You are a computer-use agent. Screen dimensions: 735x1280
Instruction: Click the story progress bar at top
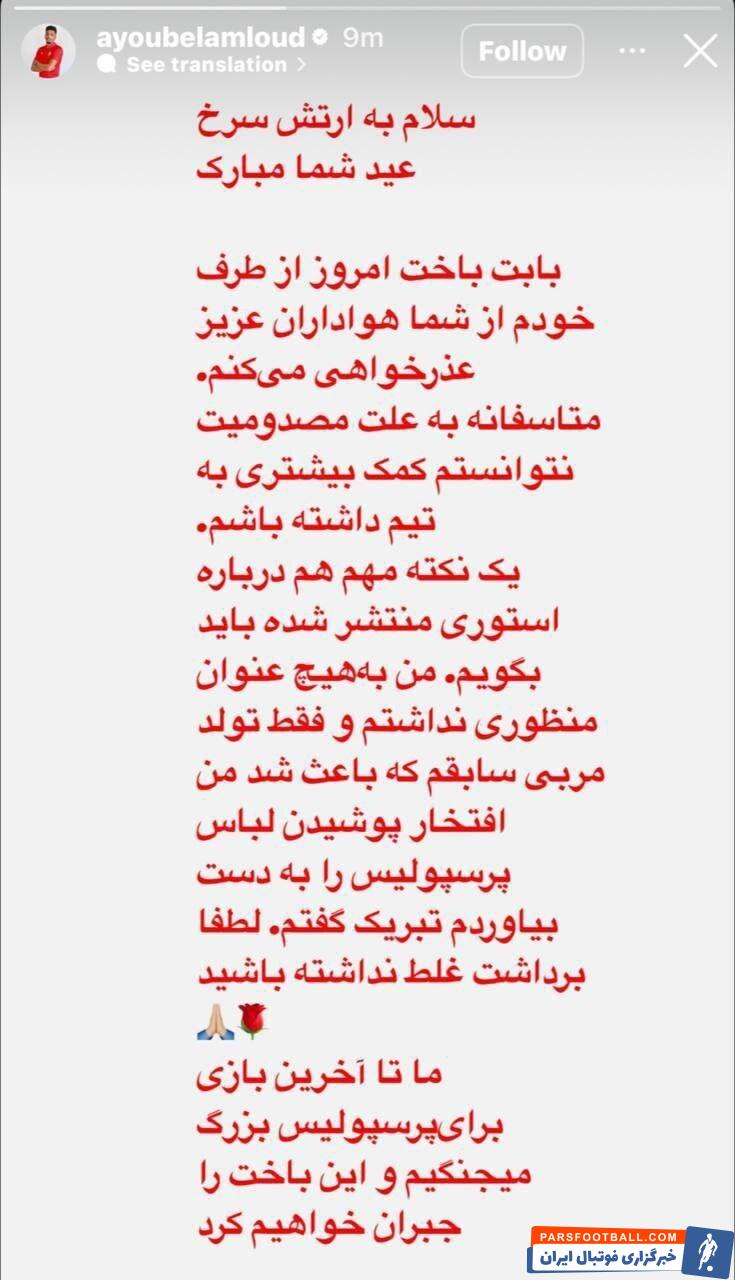point(367,8)
